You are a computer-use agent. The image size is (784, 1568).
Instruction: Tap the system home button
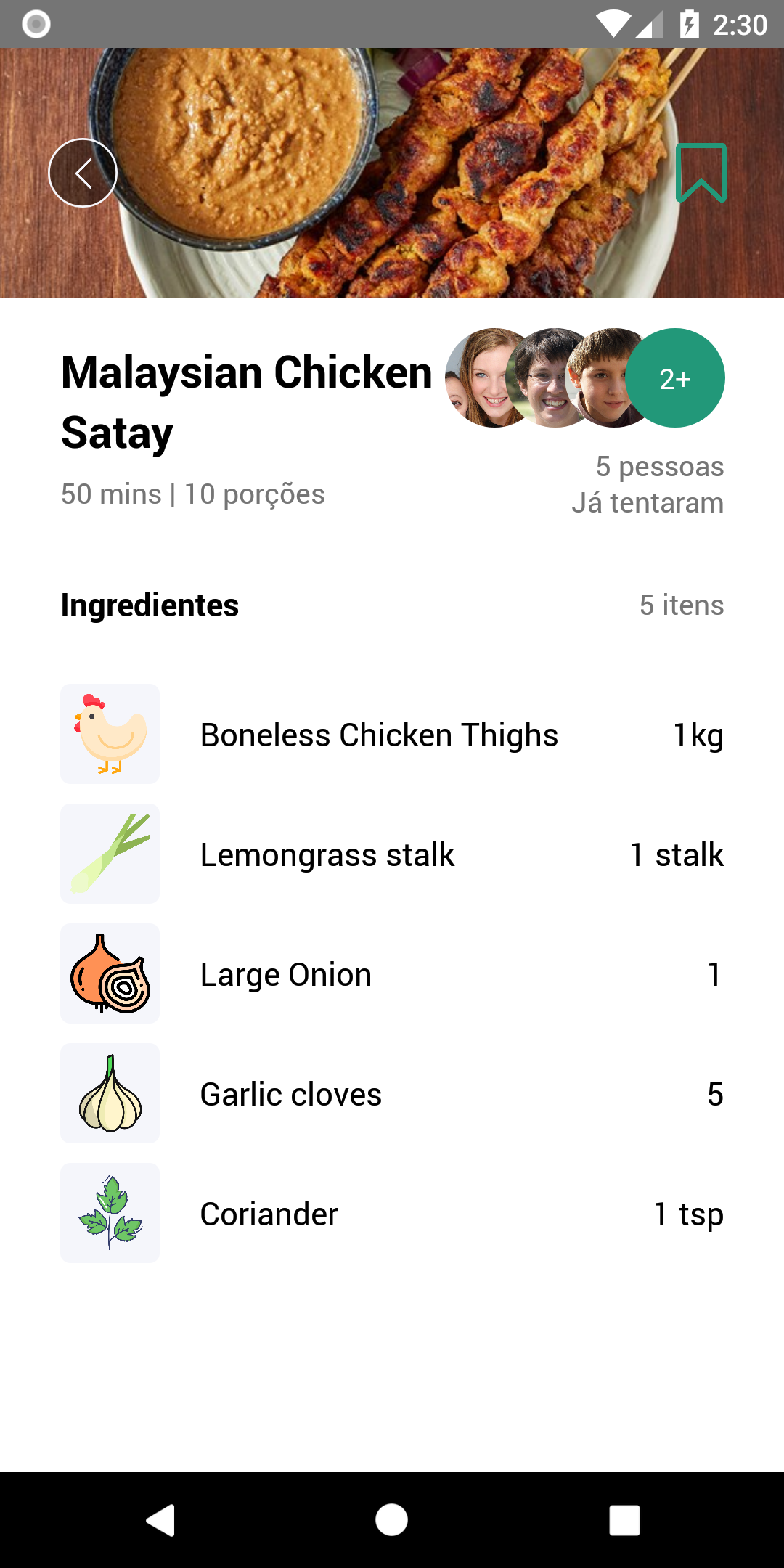(x=391, y=1519)
